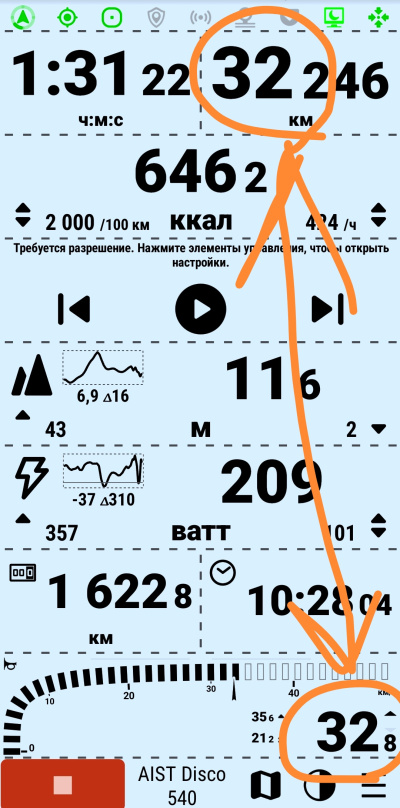Viewport: 400px width, 808px height.
Task: Open the AIST Disco 540 profile selector
Action: [x=182, y=785]
